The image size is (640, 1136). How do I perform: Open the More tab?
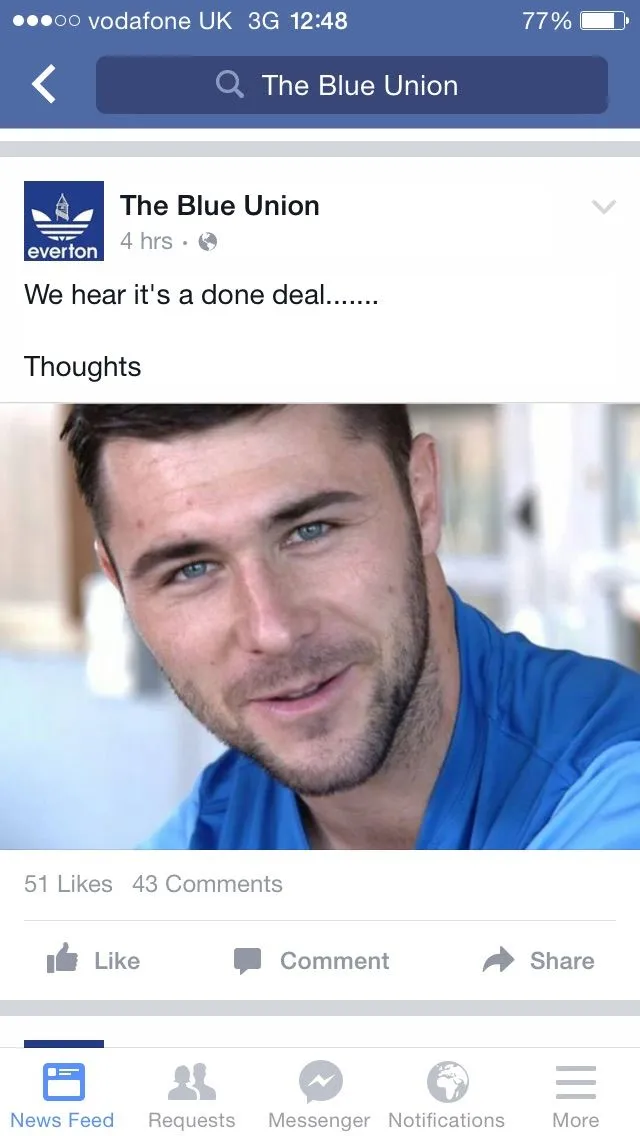click(x=575, y=1095)
